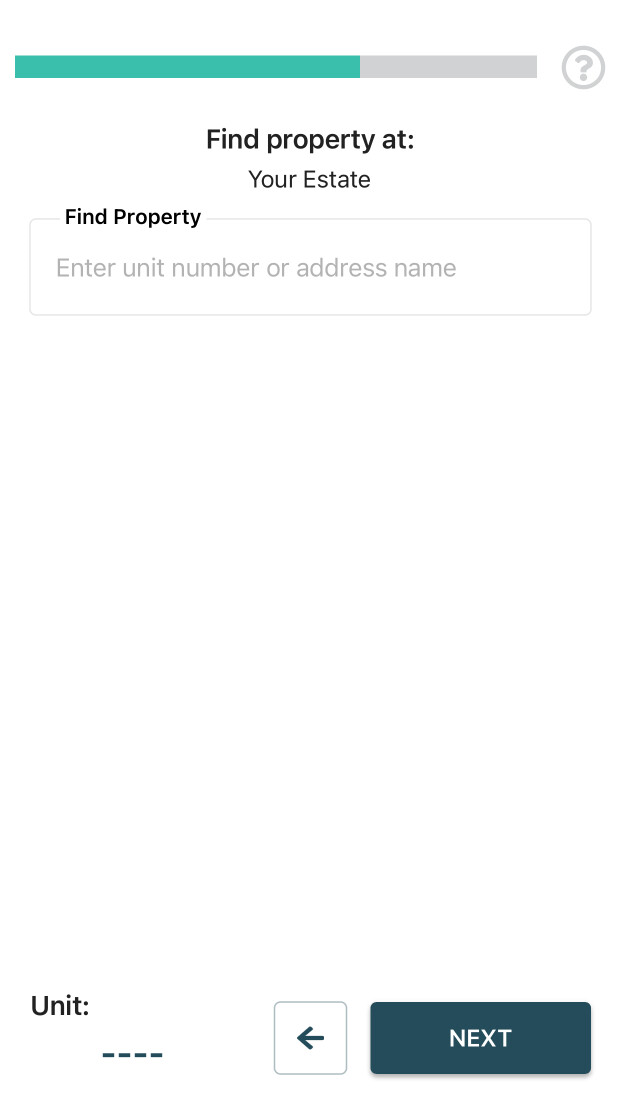Go back with the arrow button
Image resolution: width=621 pixels, height=1104 pixels.
click(x=311, y=1038)
